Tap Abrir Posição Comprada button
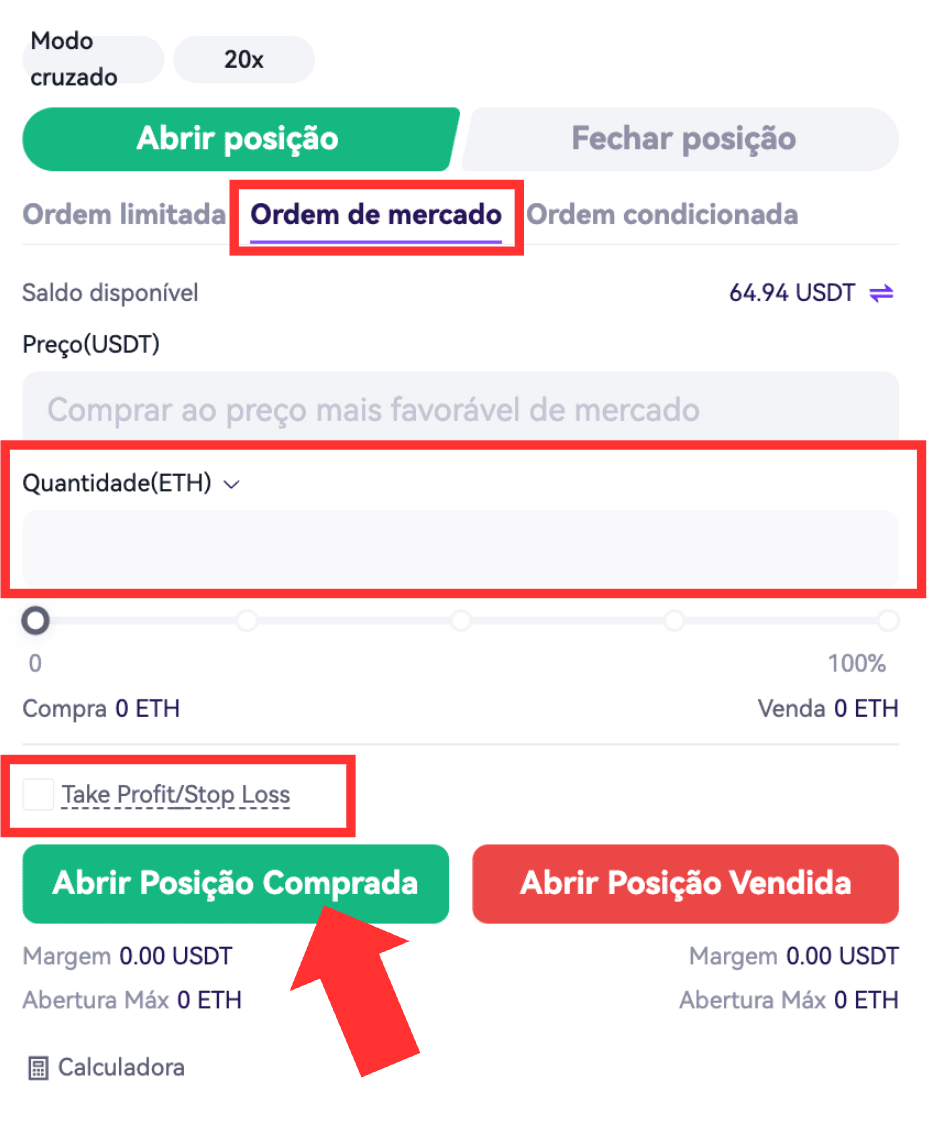934x1128 pixels. pyautogui.click(x=235, y=883)
